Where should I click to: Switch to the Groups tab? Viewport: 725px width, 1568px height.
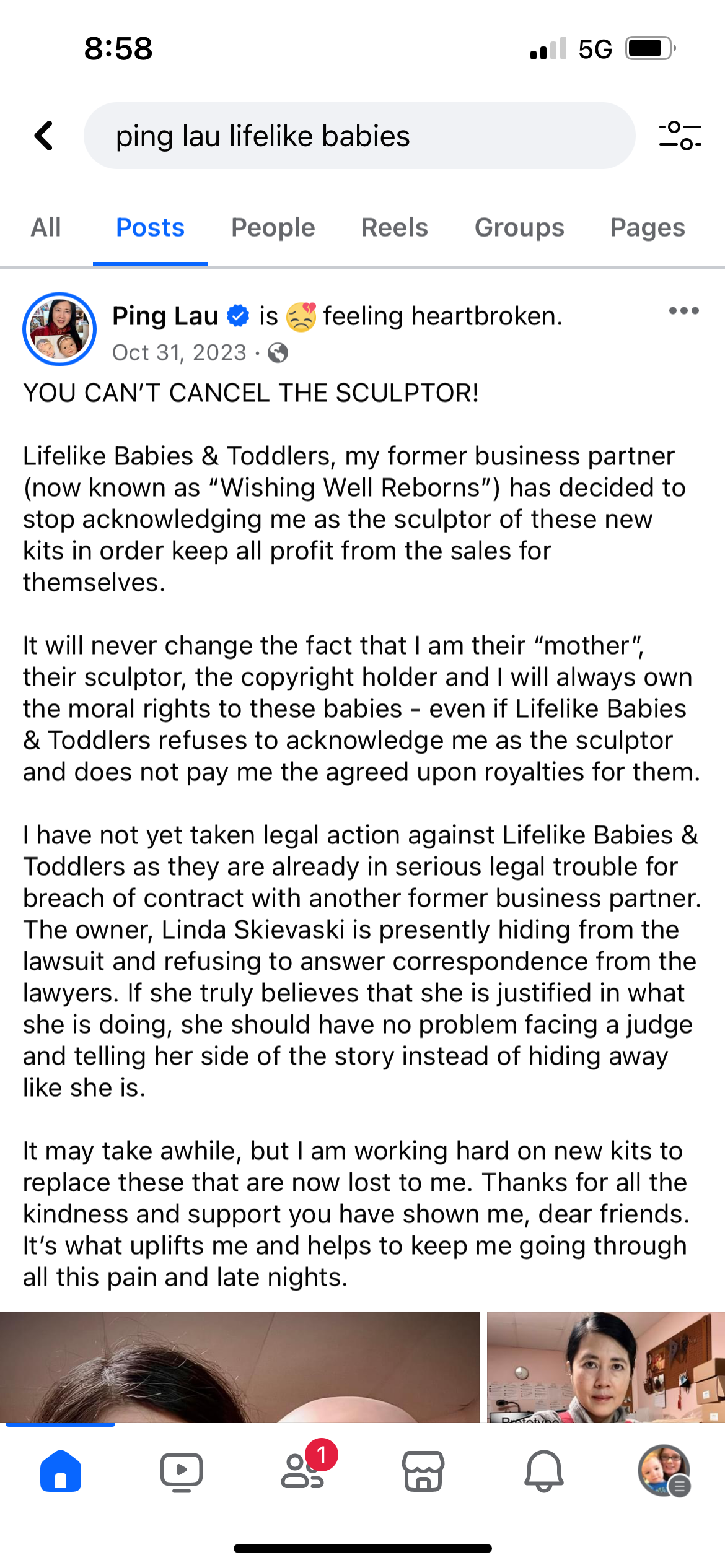coord(519,227)
